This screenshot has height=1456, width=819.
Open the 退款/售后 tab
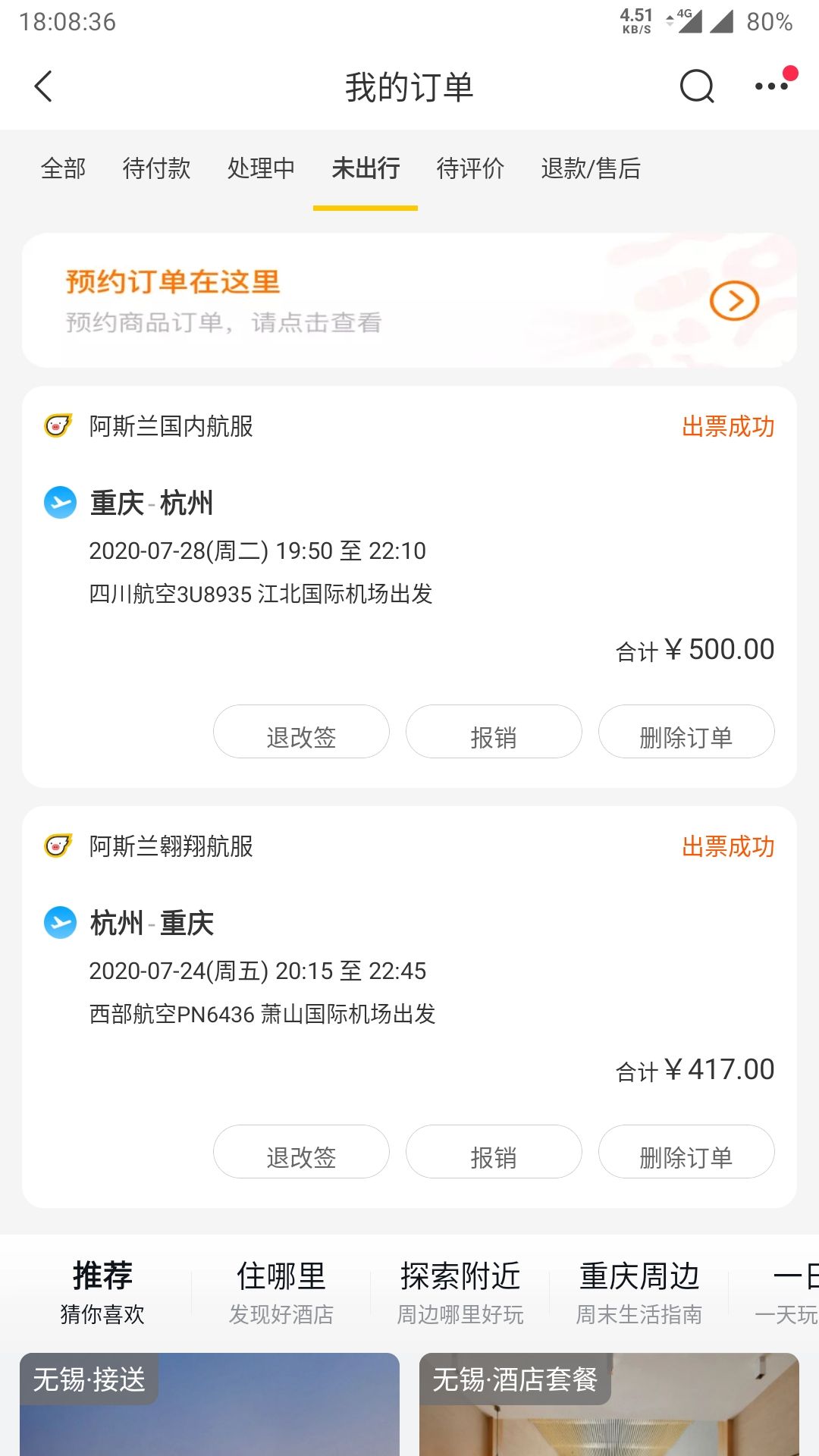coord(591,168)
